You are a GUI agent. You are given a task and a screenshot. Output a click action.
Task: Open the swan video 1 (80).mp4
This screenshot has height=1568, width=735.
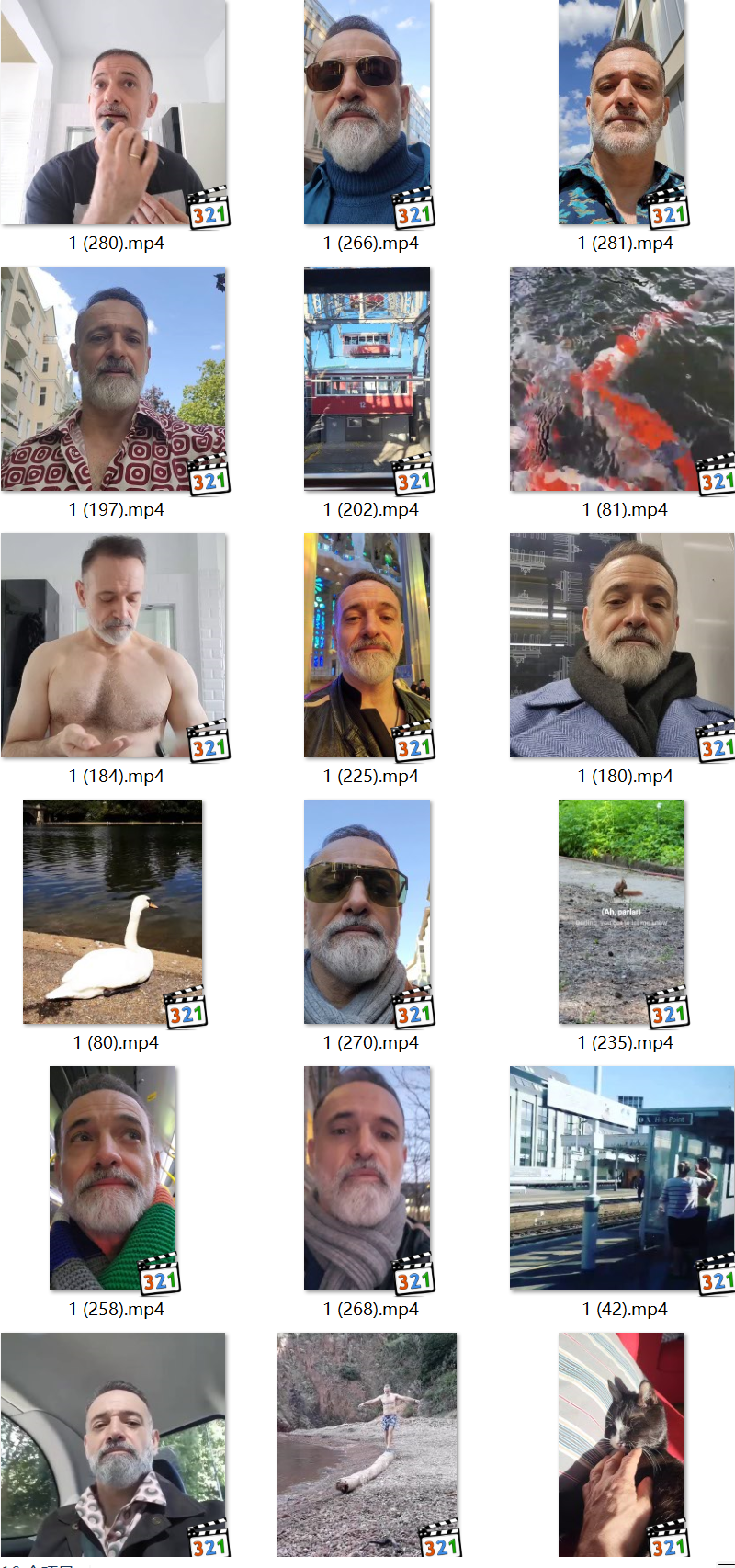tap(114, 912)
